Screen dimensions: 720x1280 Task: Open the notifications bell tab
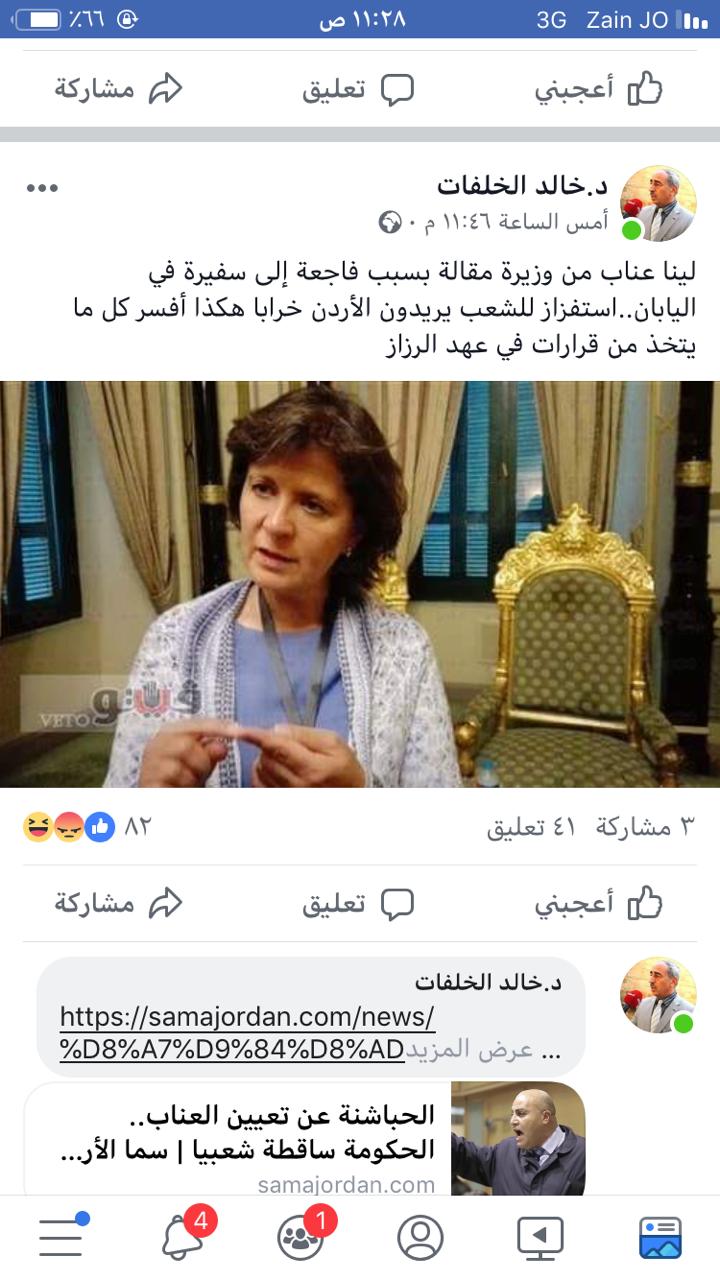click(x=181, y=1237)
